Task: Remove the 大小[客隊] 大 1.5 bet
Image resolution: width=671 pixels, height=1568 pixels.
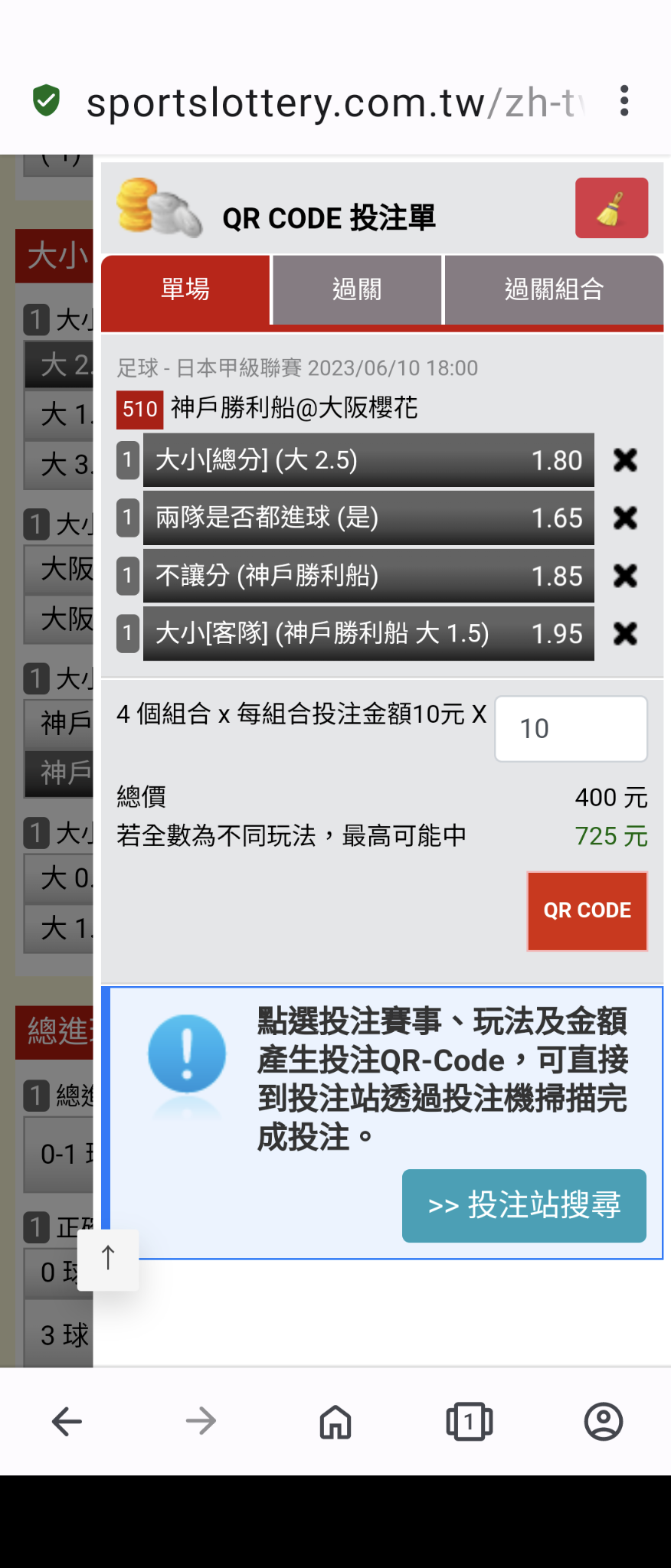Action: [x=625, y=634]
